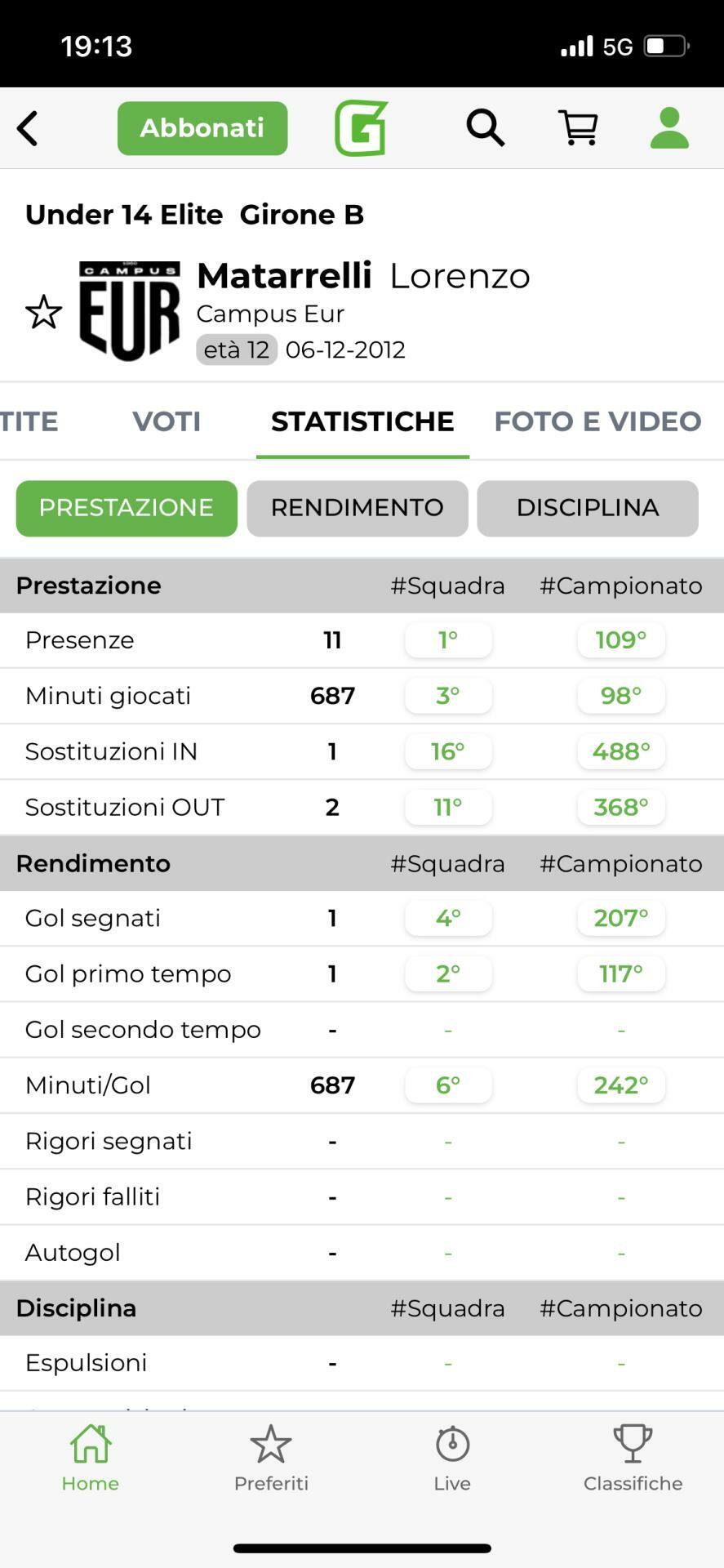Switch to the Voti tab
The width and height of the screenshot is (724, 1568).
click(x=167, y=421)
